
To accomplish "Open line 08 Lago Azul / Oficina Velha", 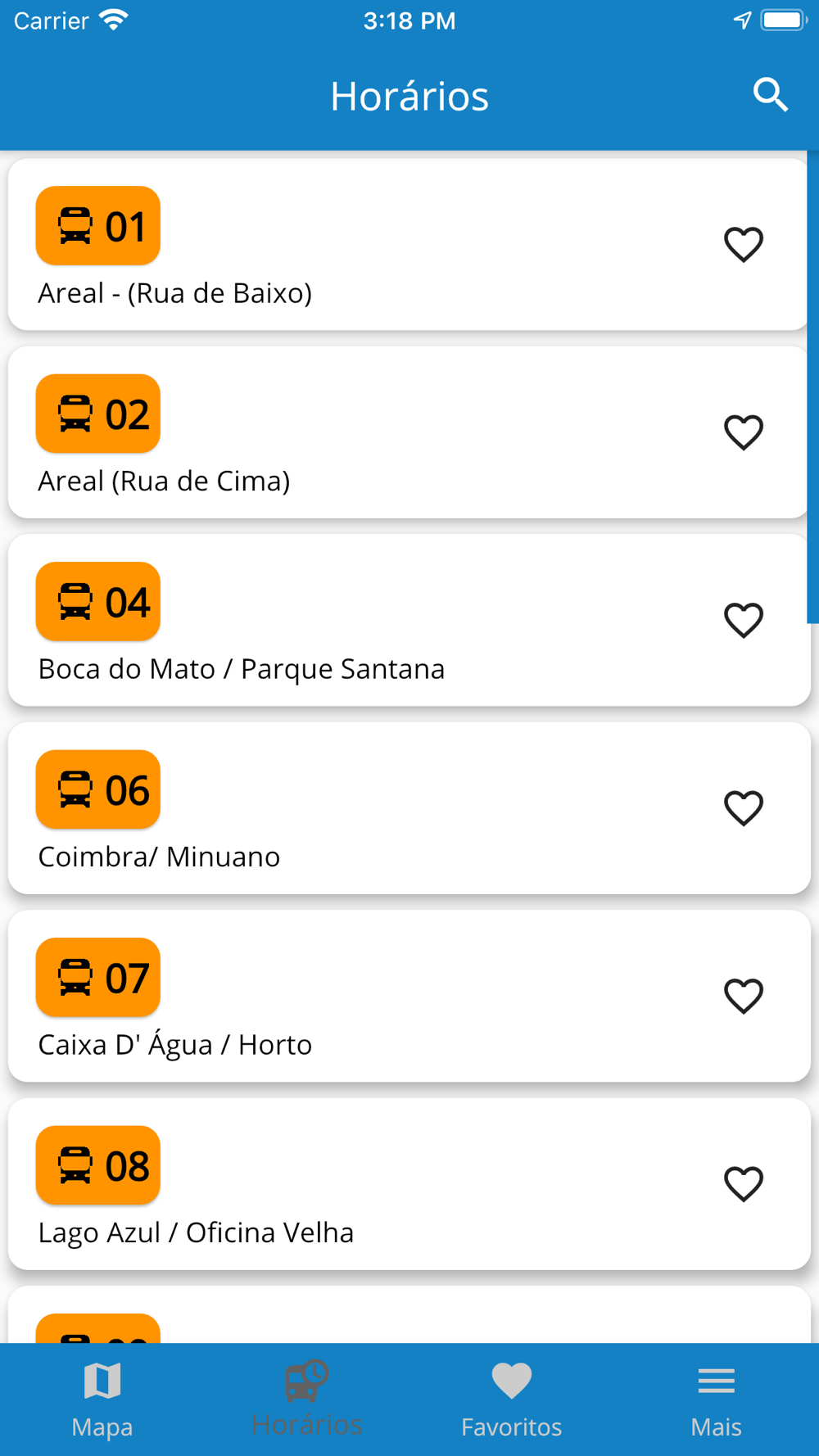I will 409,1183.
